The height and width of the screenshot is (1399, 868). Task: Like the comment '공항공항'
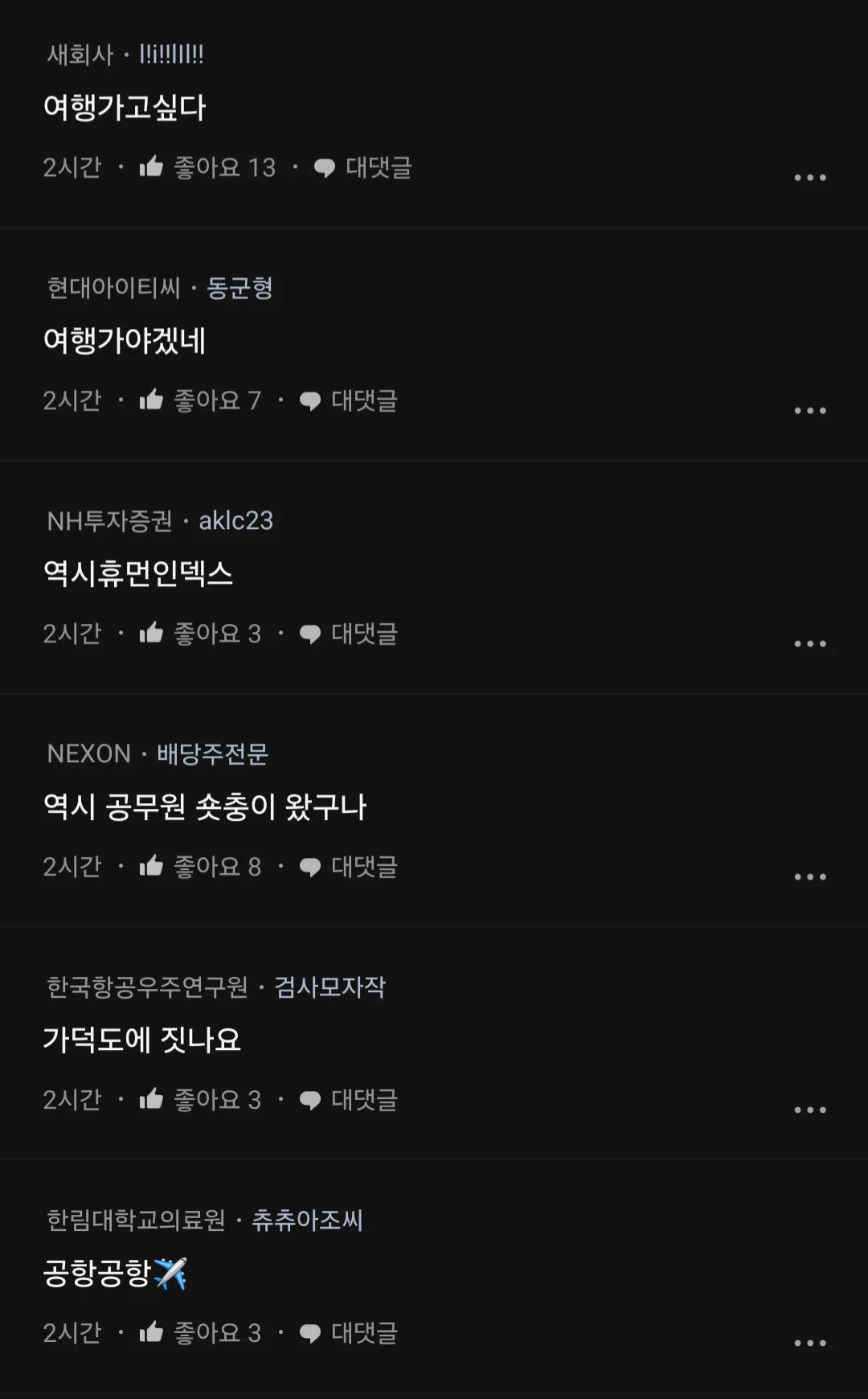coord(151,1333)
